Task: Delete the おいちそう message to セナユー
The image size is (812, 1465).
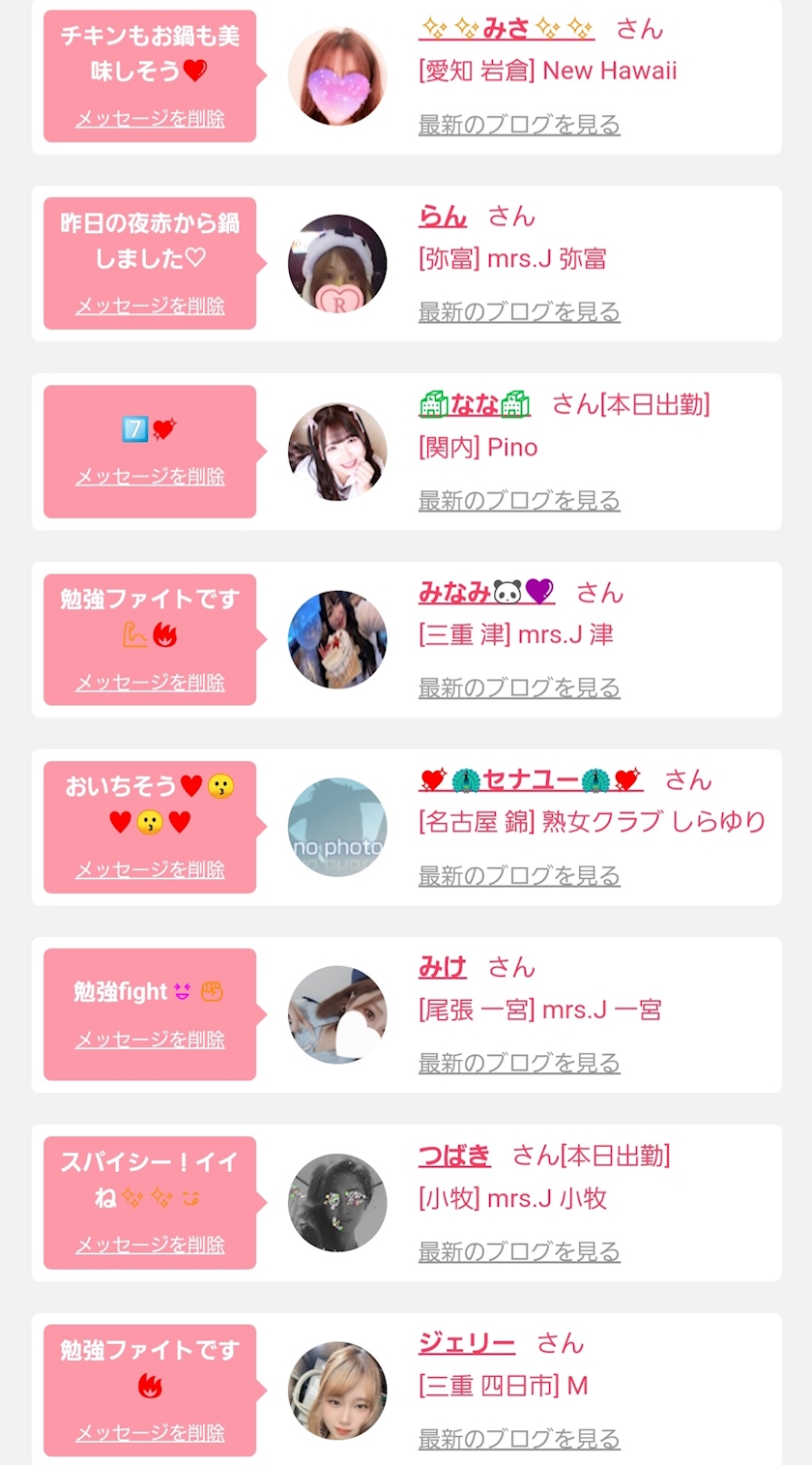Action: (x=150, y=869)
